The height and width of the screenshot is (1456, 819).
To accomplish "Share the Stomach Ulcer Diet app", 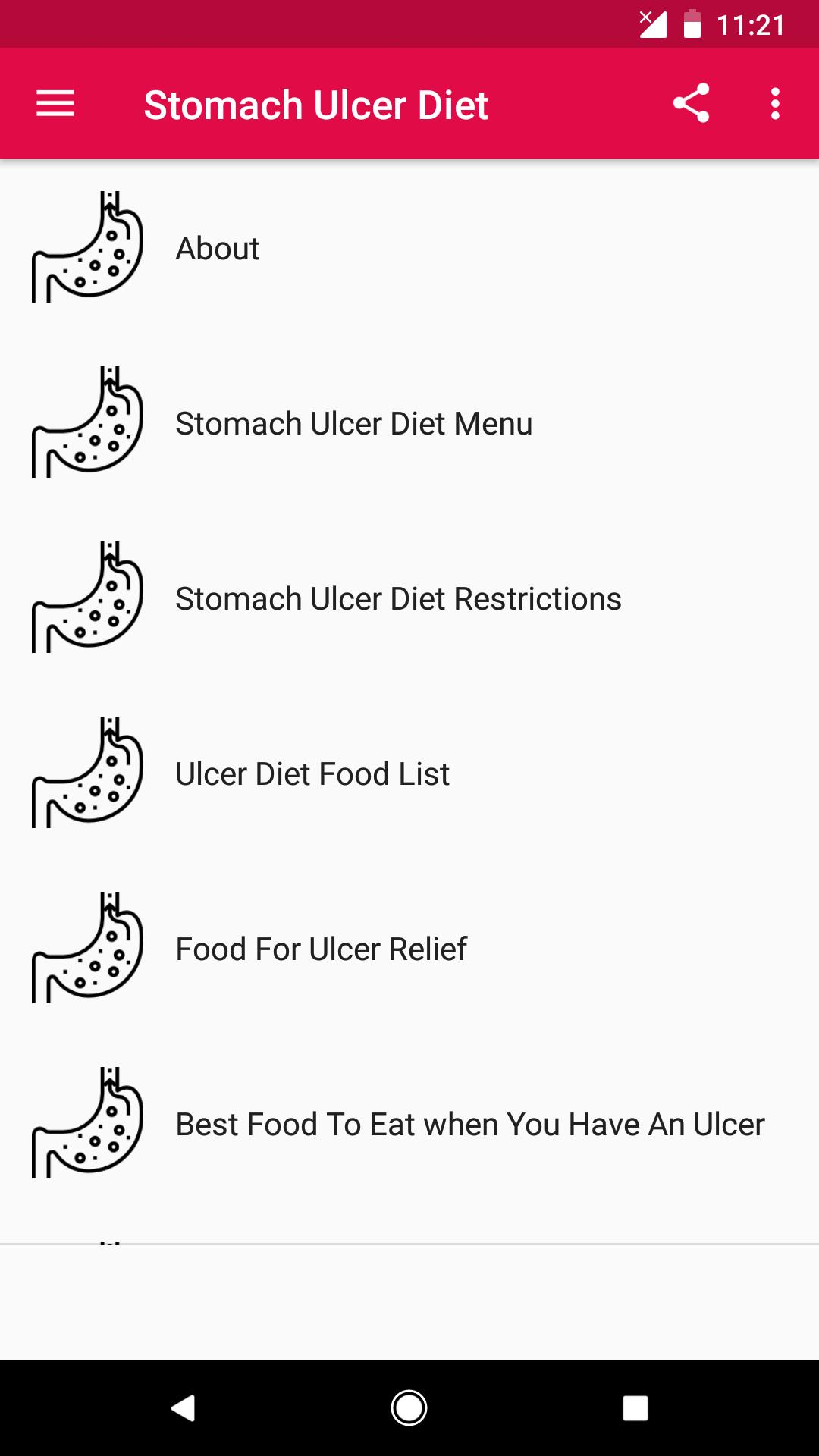I will click(x=691, y=104).
